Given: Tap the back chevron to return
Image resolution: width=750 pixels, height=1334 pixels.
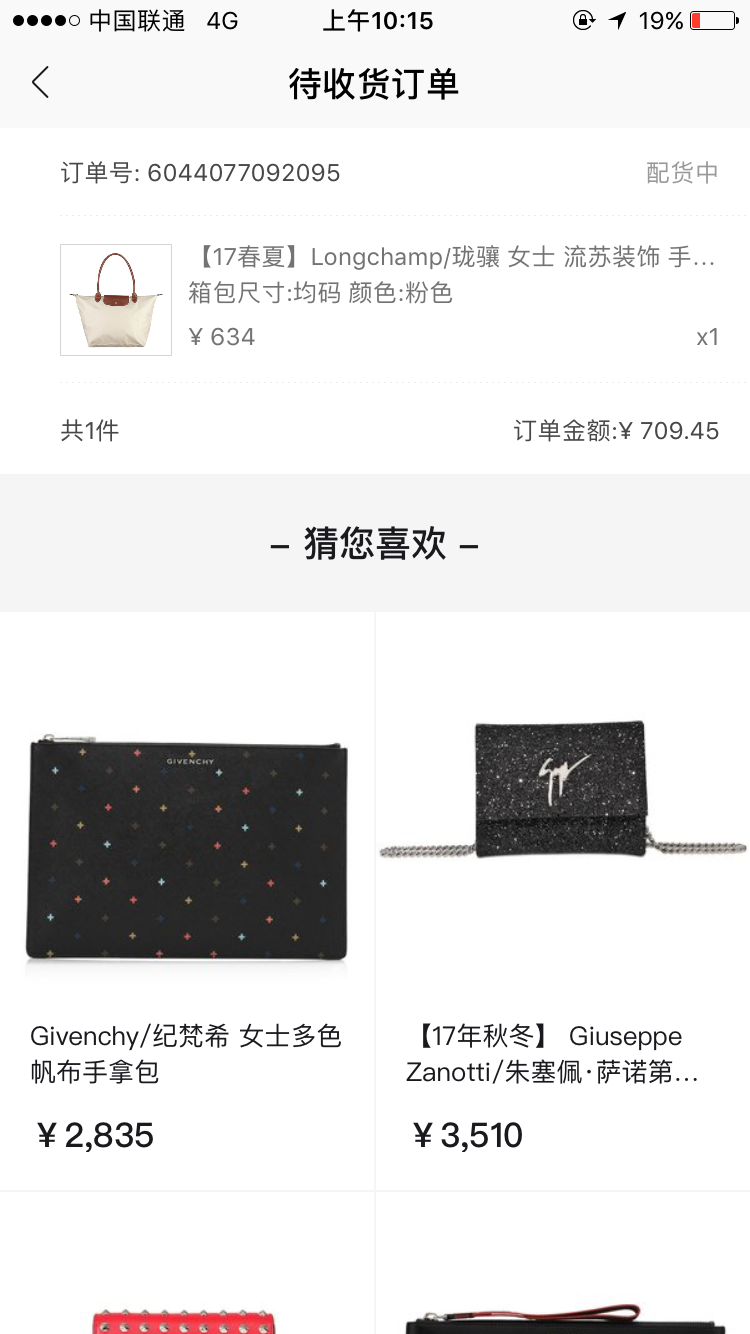Looking at the screenshot, I should pos(40,84).
